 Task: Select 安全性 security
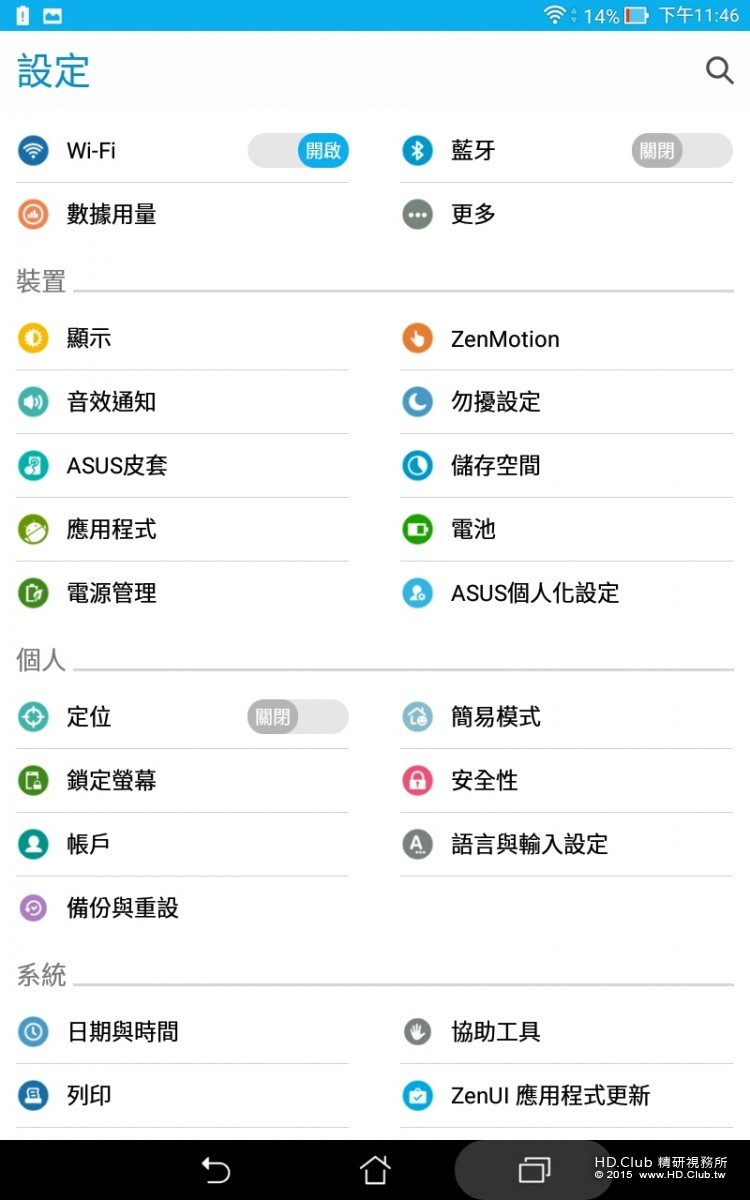coord(484,780)
